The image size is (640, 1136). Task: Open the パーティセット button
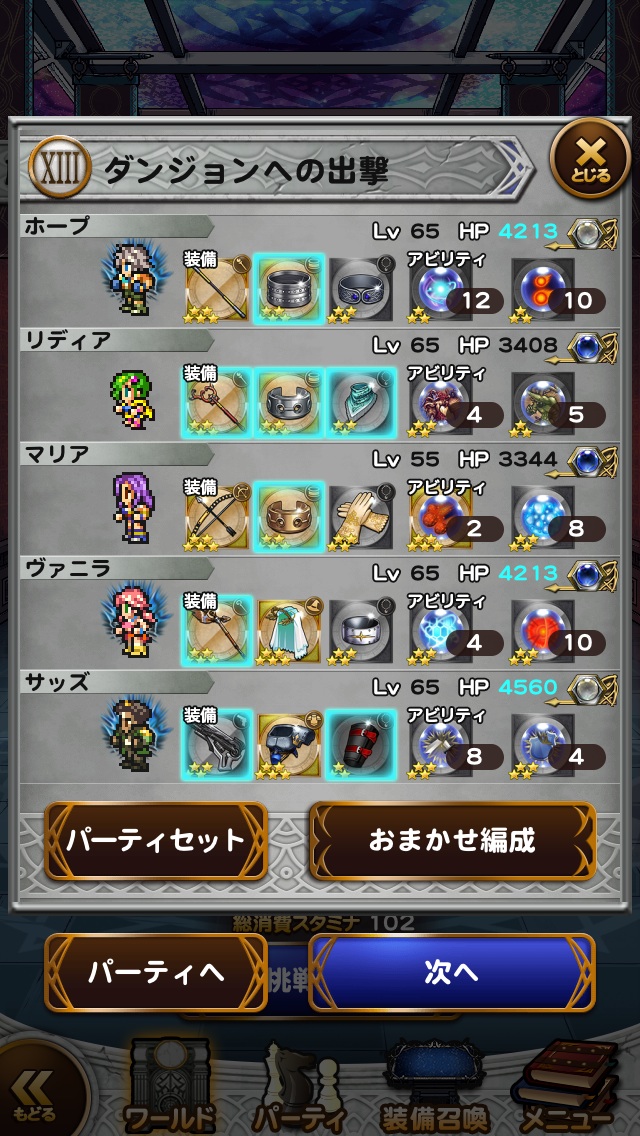click(x=156, y=840)
